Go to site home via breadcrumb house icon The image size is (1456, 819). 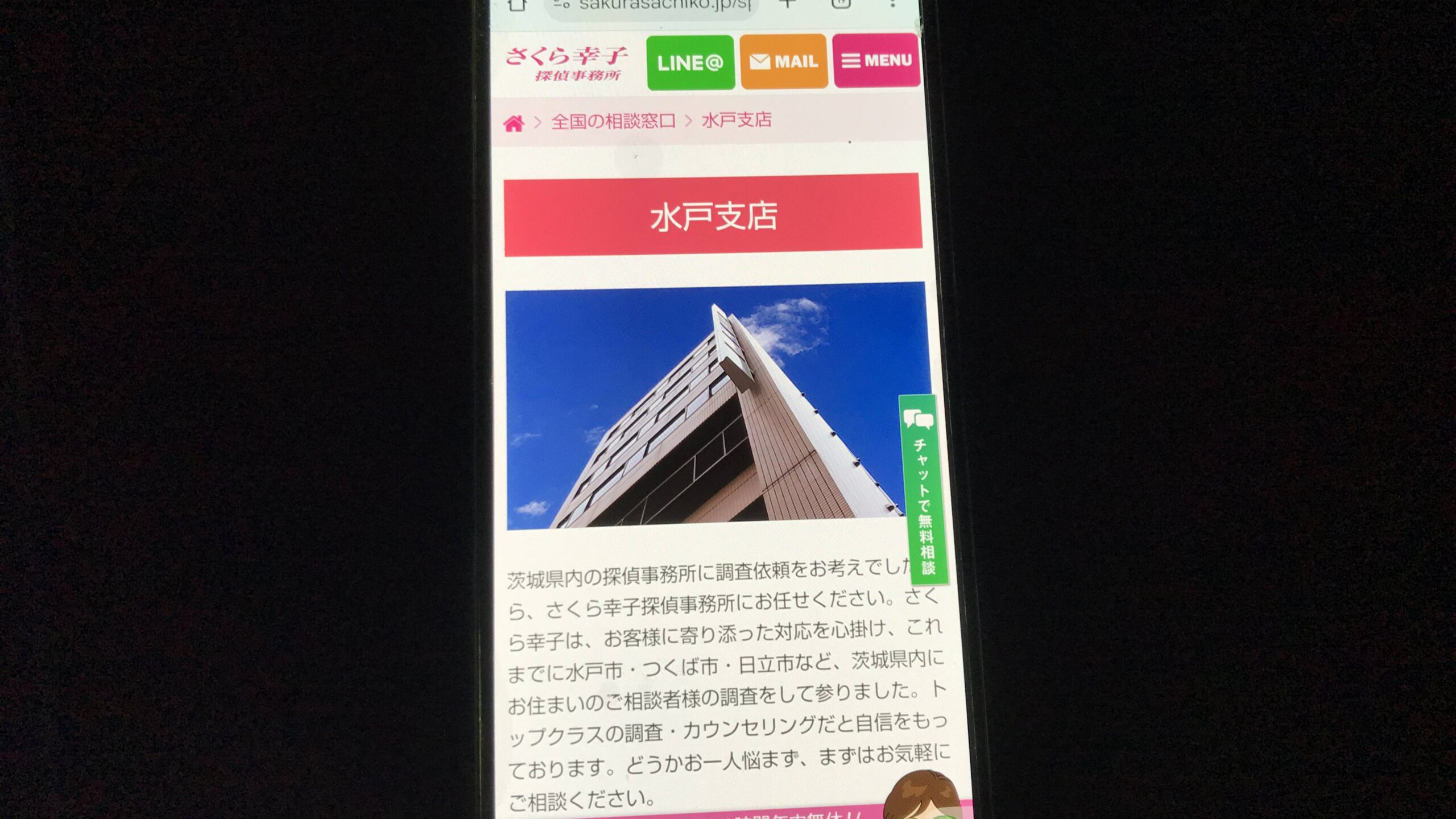pos(514,123)
